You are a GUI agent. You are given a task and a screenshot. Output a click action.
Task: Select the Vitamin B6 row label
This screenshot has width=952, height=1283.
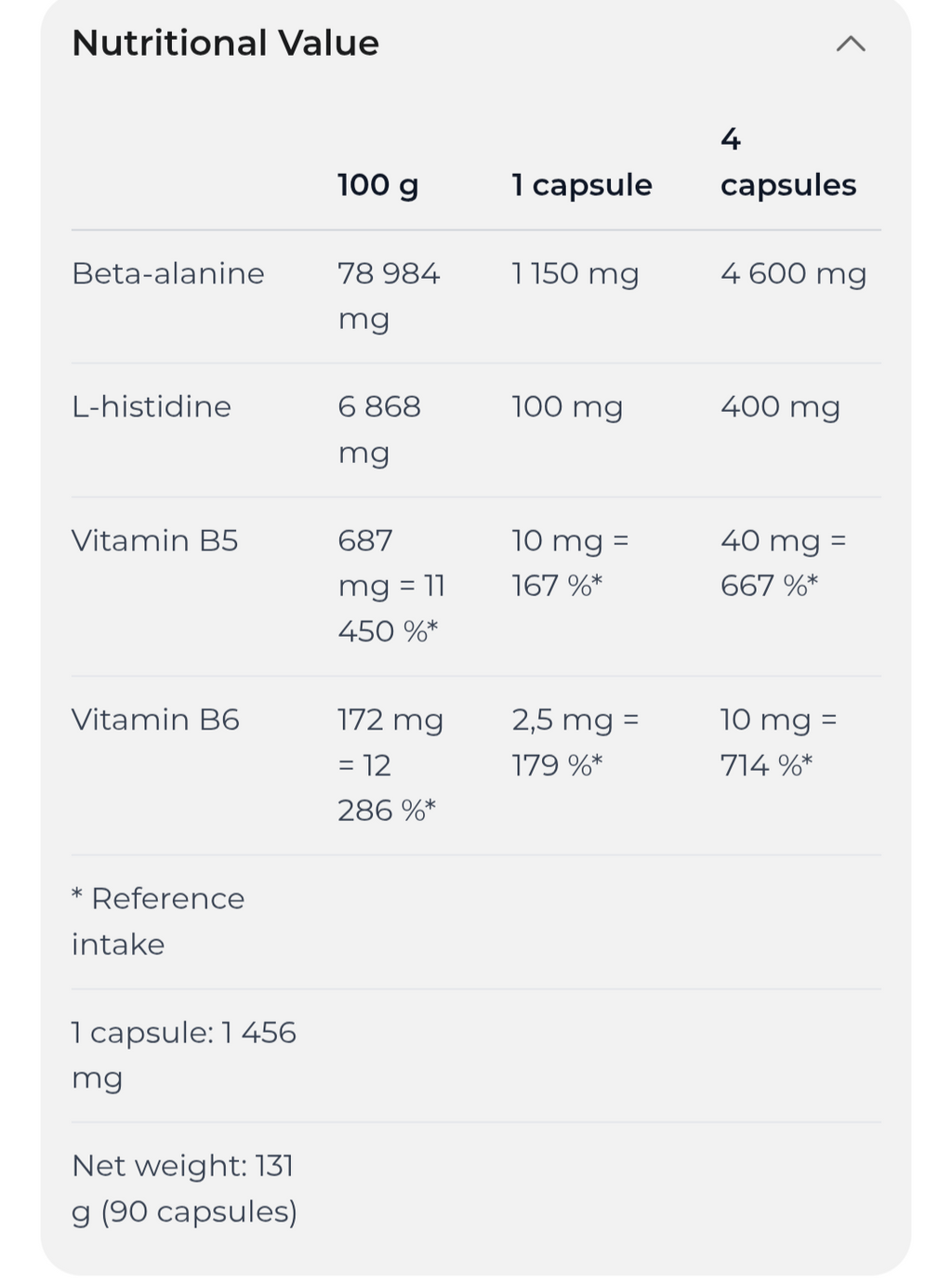coord(155,719)
